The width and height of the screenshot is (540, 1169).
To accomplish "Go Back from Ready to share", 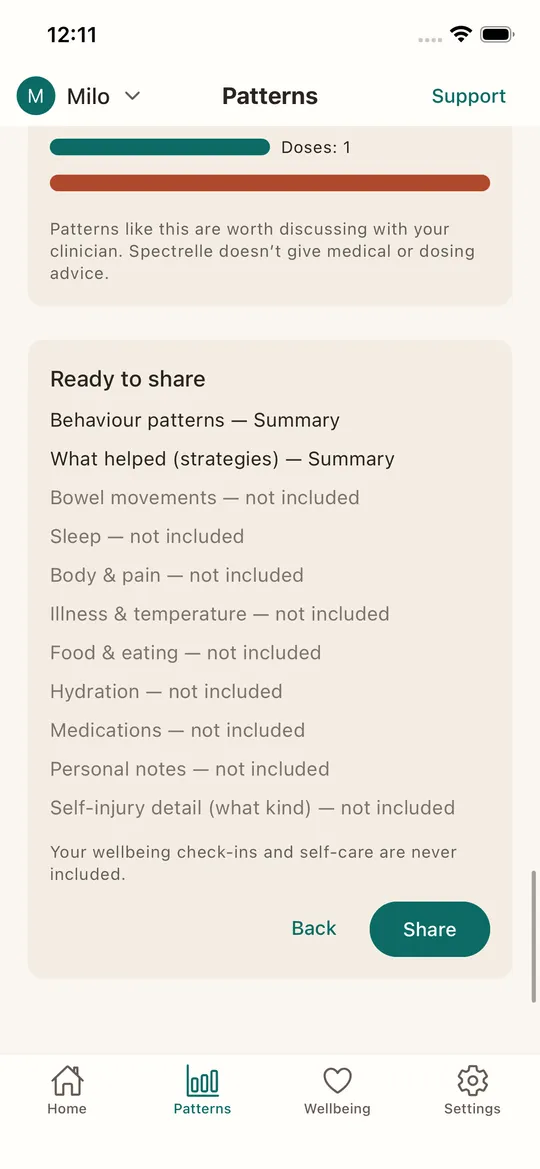I will coord(314,928).
